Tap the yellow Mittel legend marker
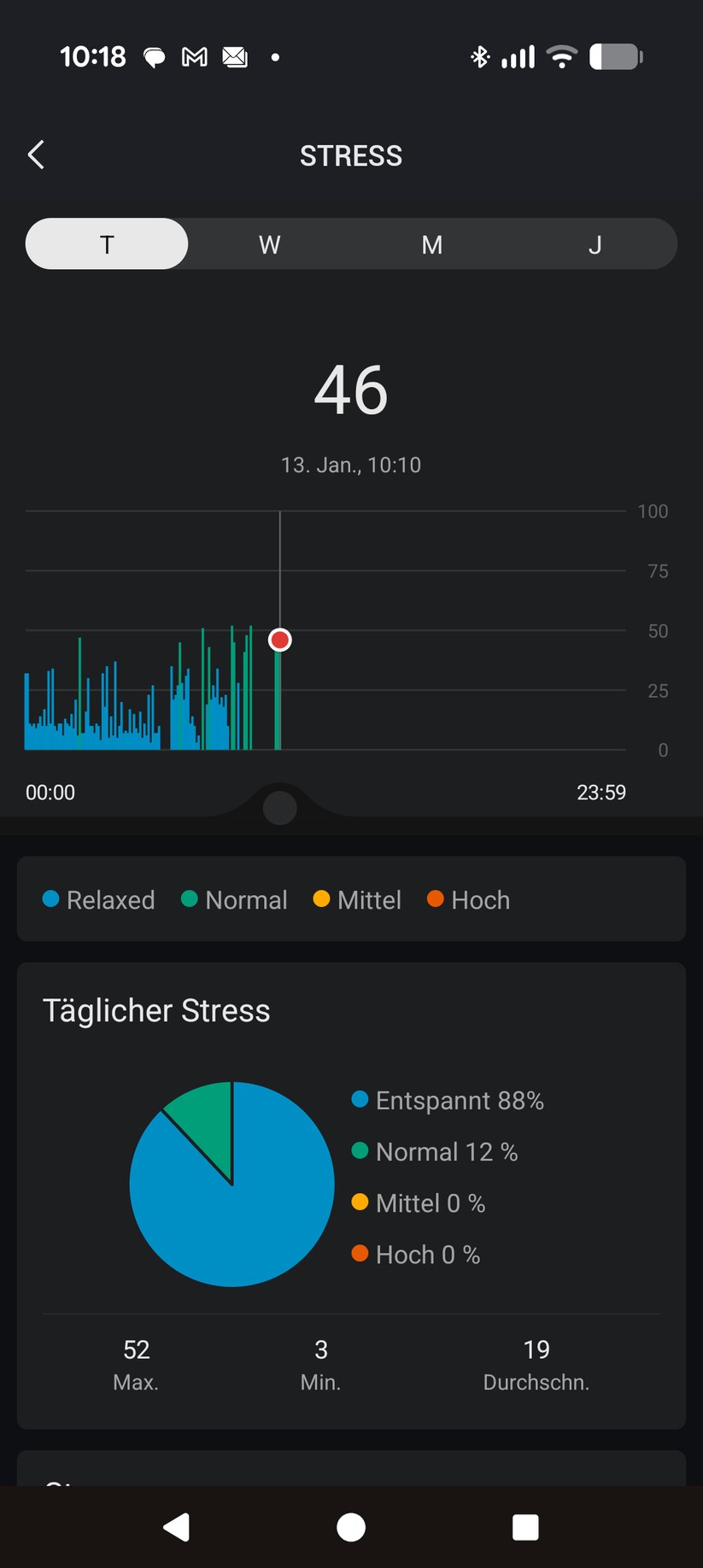Image resolution: width=703 pixels, height=1568 pixels. (322, 898)
